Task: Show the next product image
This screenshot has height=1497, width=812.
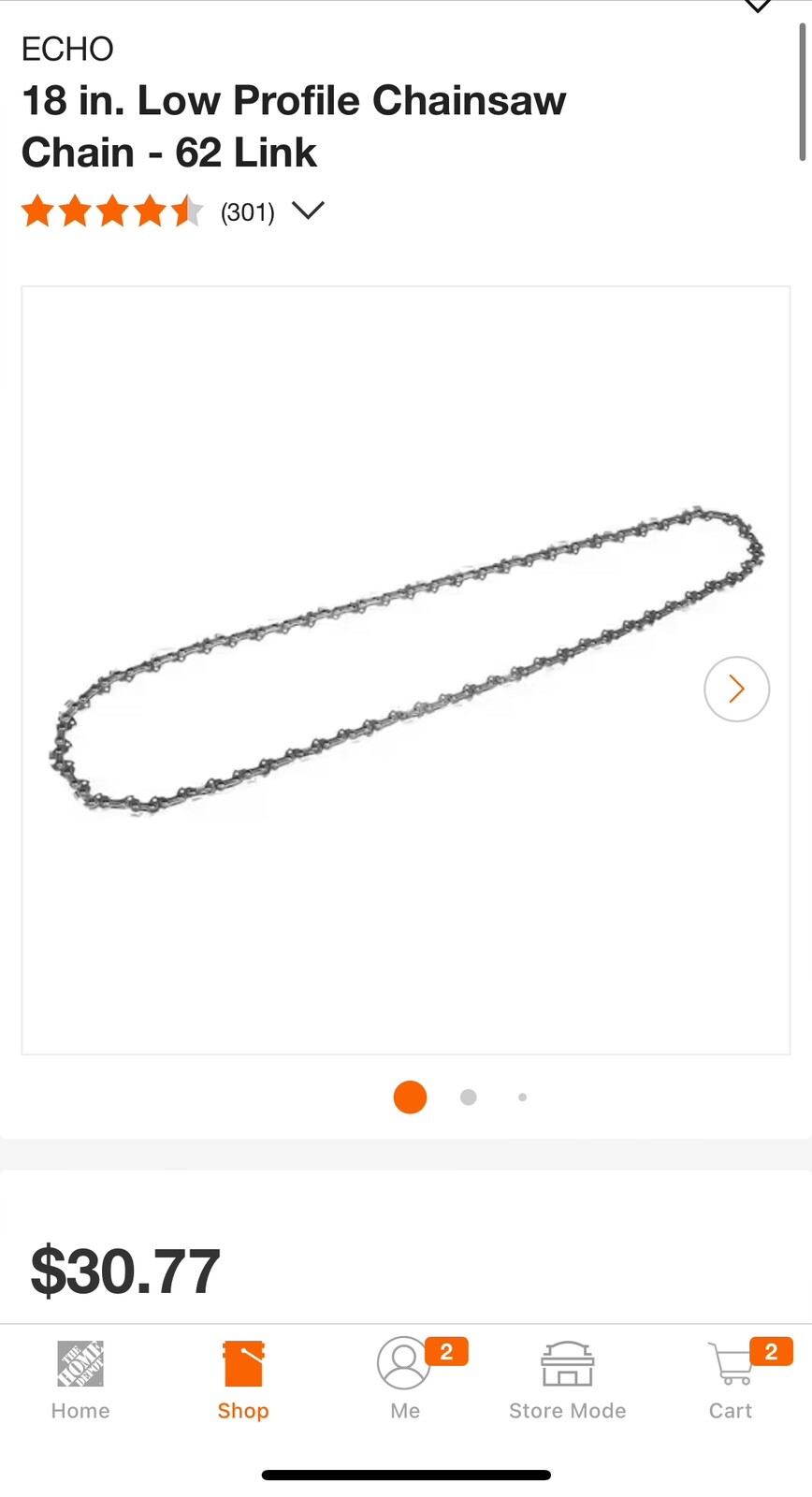Action: (x=736, y=690)
